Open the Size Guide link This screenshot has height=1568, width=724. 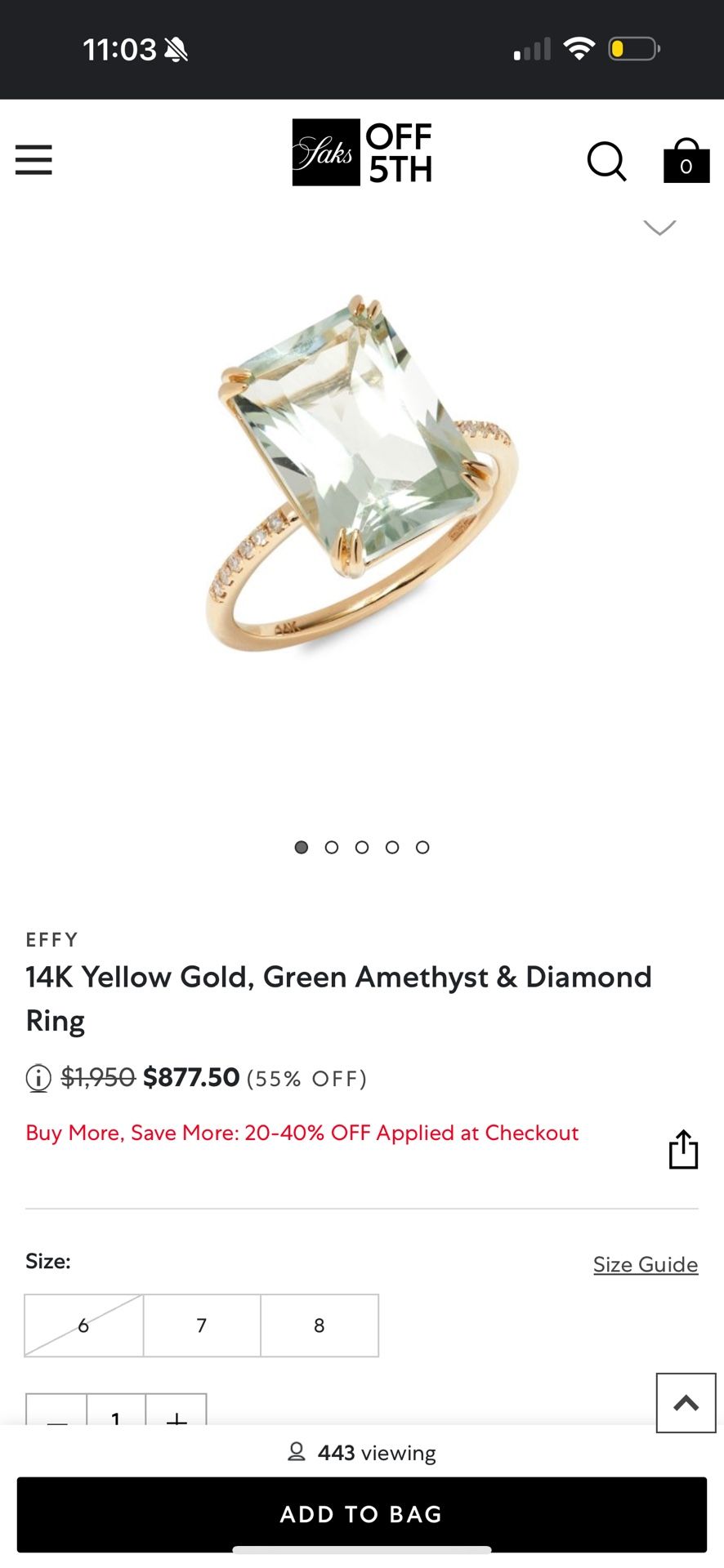[645, 1264]
